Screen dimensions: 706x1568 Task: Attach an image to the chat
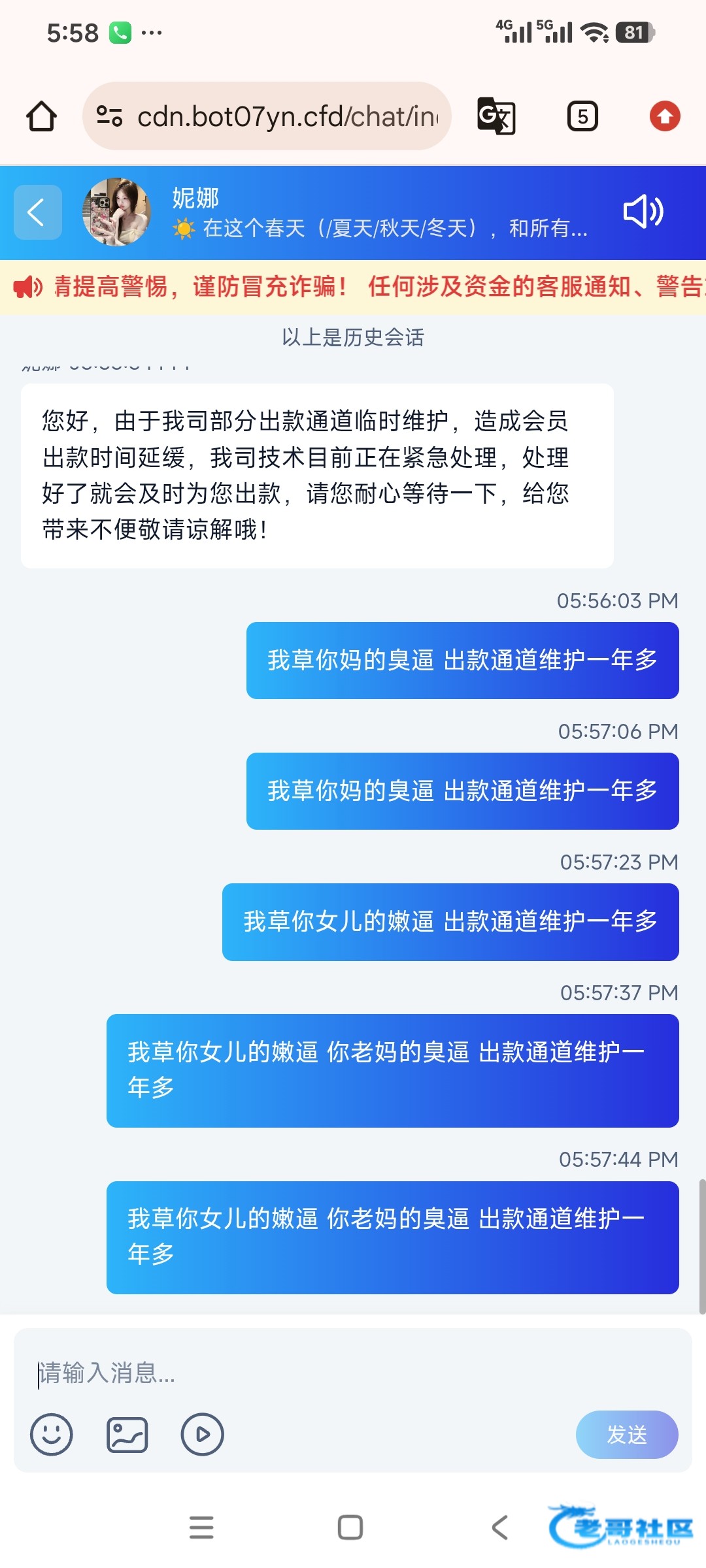[x=127, y=1434]
